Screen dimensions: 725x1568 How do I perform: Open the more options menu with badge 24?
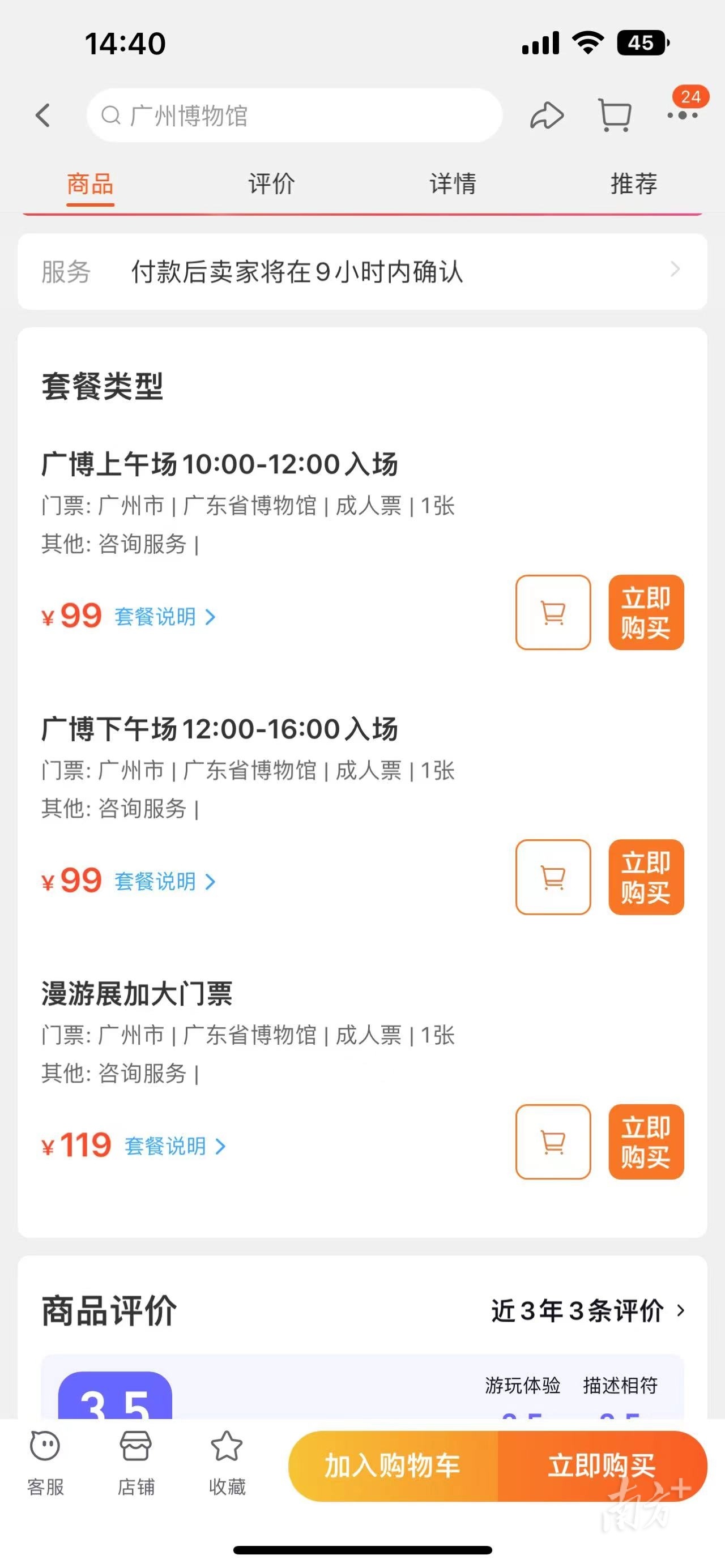click(x=683, y=114)
